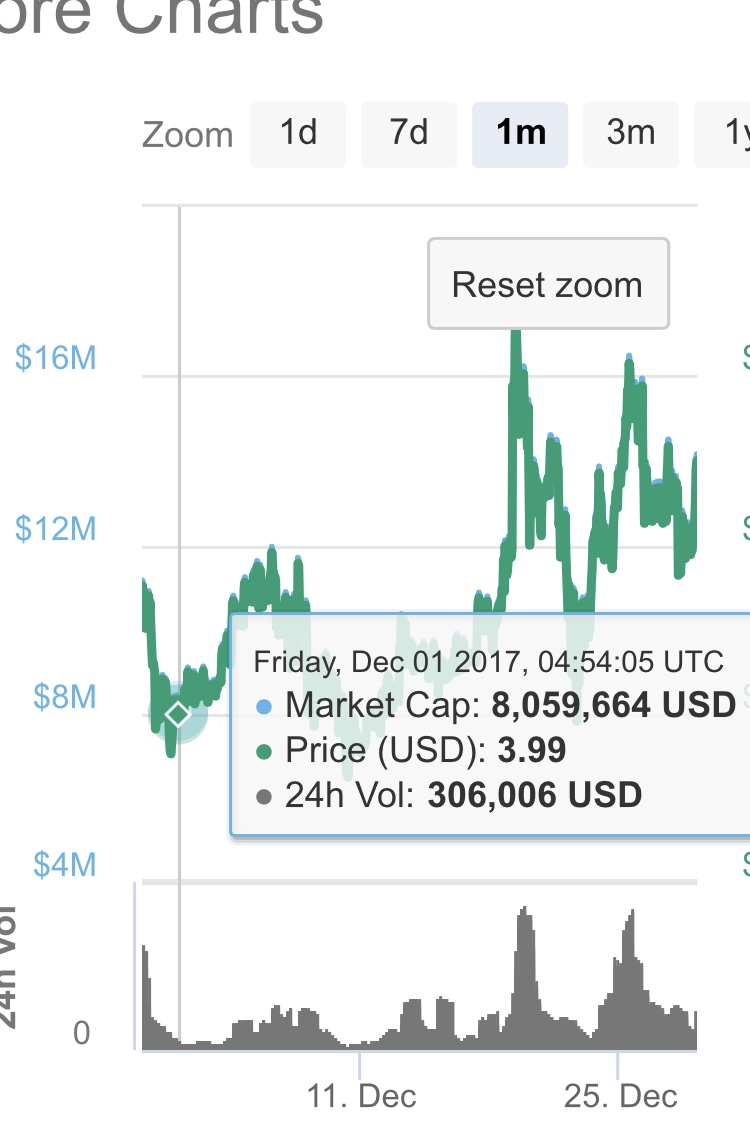Screen dimensions: 750x1136
Task: Switch to the 1m timeframe tab
Action: pos(519,135)
